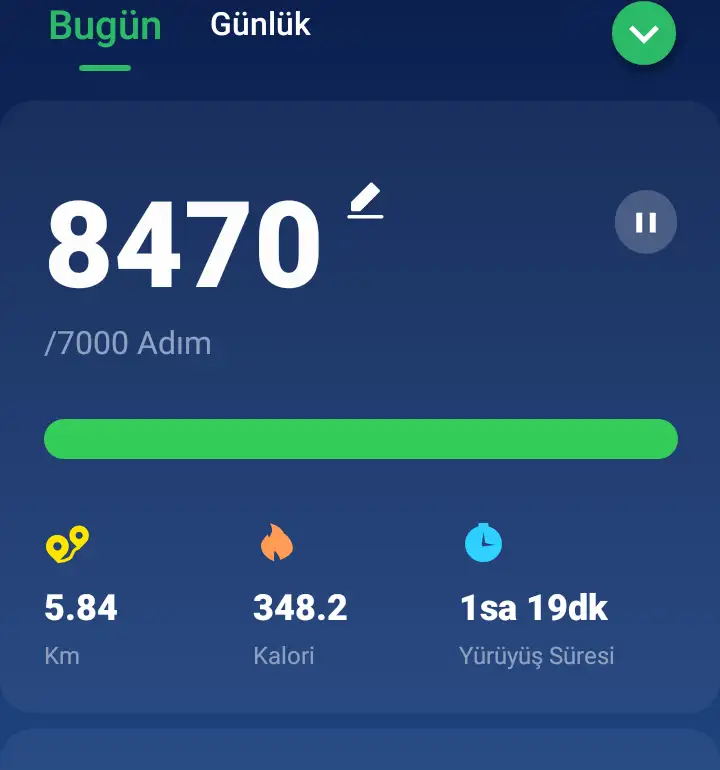
Task: Edit the 8470 step count
Action: [x=366, y=200]
